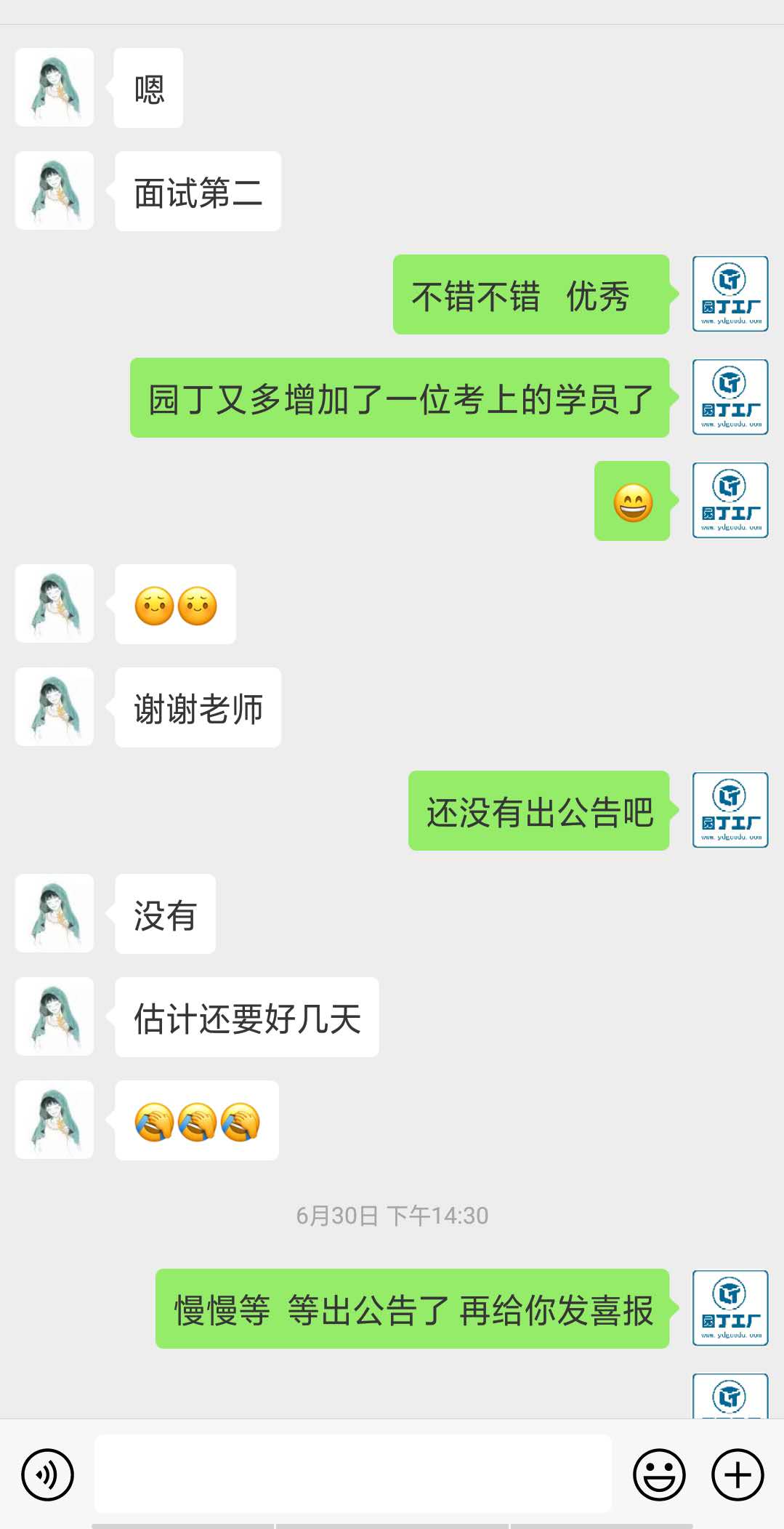
Task: Open sender's avatar beside 不错不错 优秀
Action: click(730, 294)
